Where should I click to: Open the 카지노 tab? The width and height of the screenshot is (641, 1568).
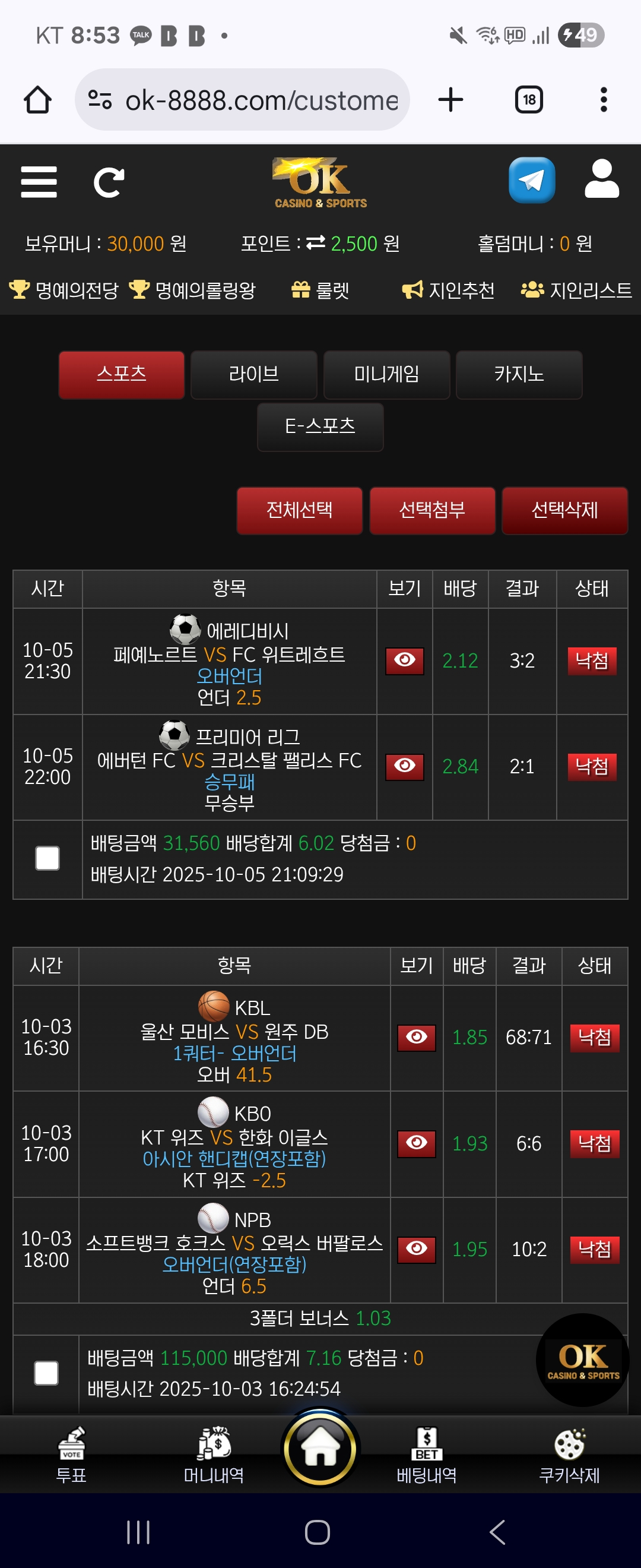[519, 374]
